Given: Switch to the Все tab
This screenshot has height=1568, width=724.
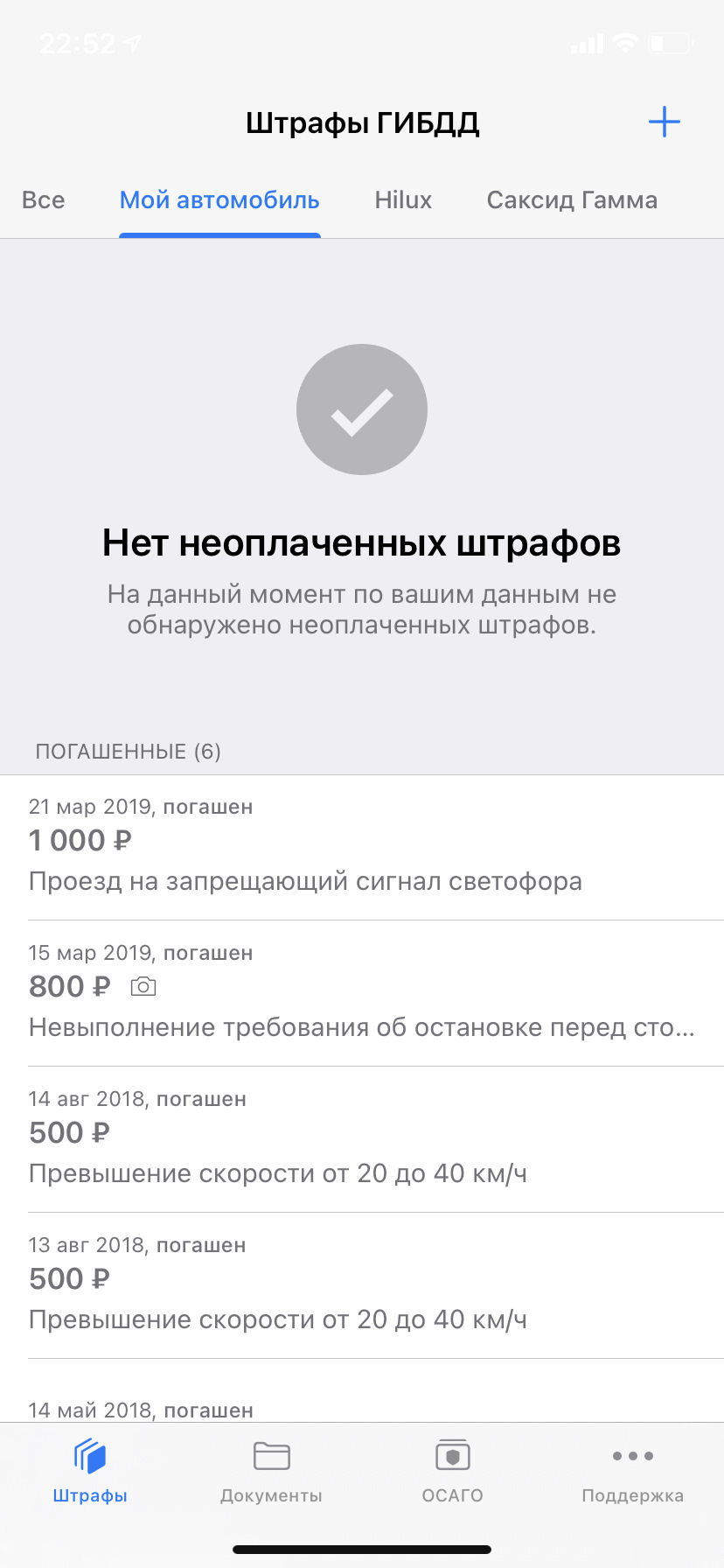Looking at the screenshot, I should (x=43, y=200).
